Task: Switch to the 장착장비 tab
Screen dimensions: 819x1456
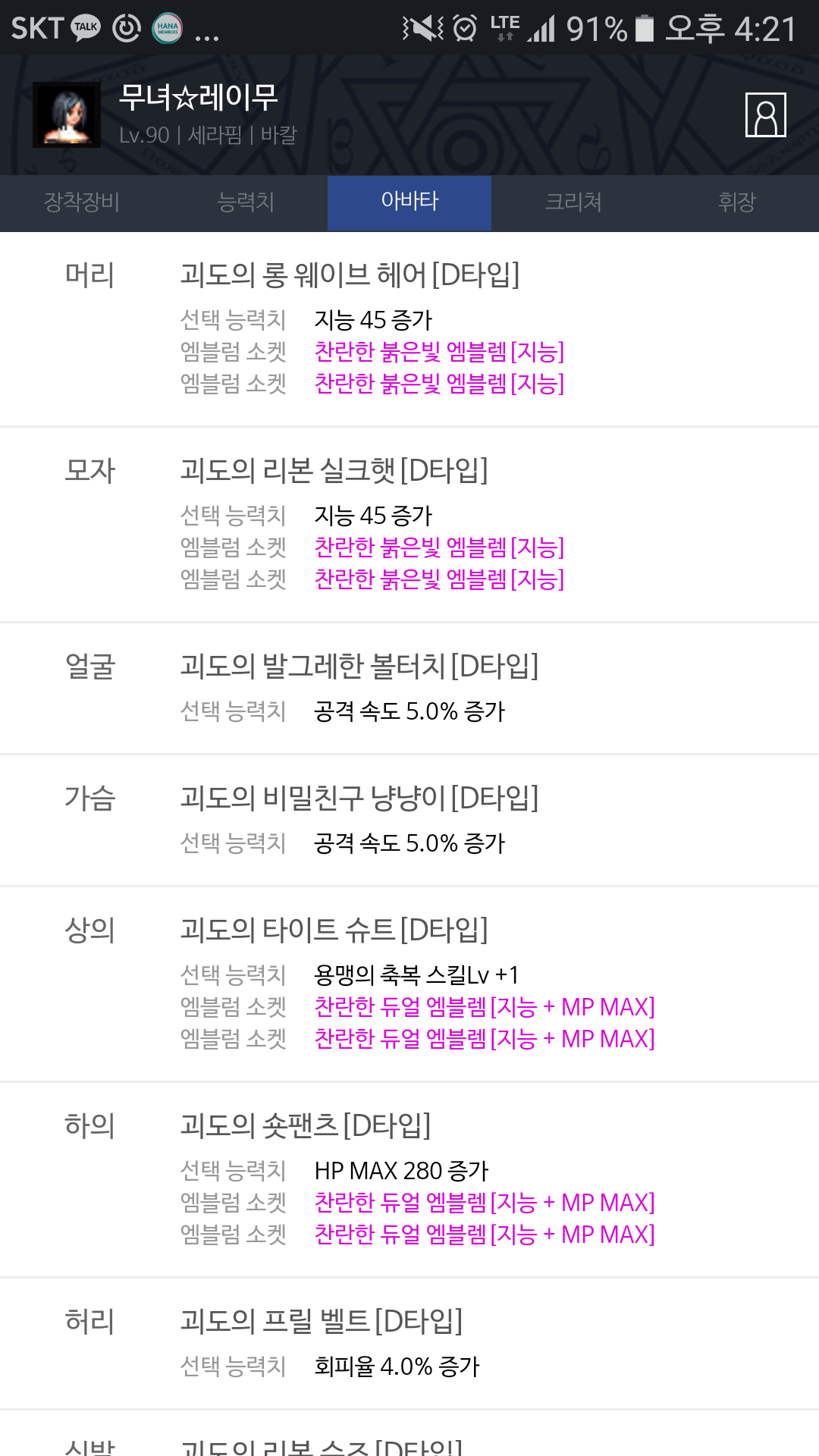Action: click(82, 202)
